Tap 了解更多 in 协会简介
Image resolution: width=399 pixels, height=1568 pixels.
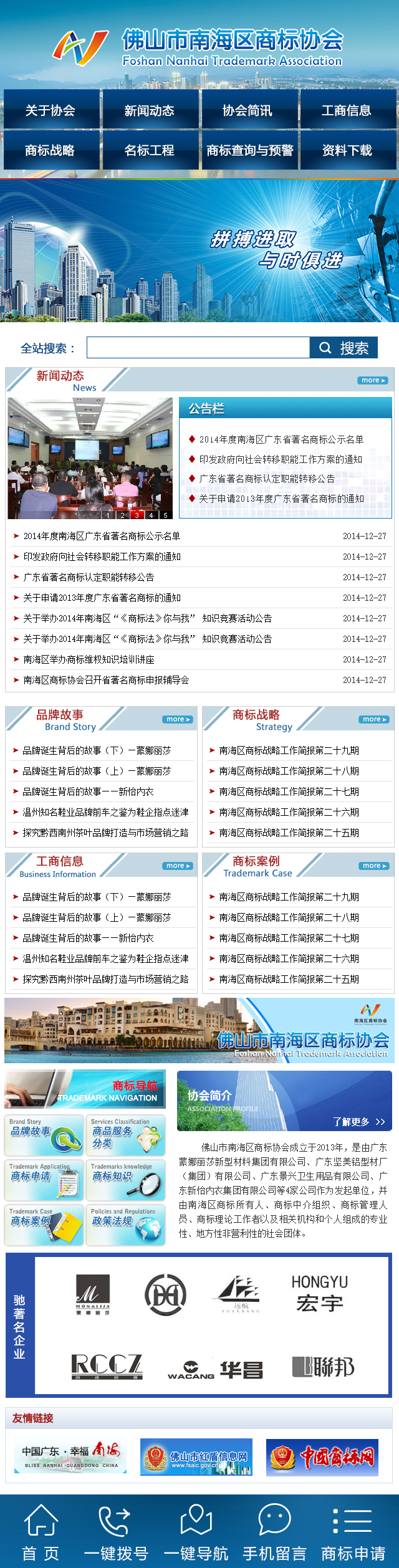point(358,1122)
